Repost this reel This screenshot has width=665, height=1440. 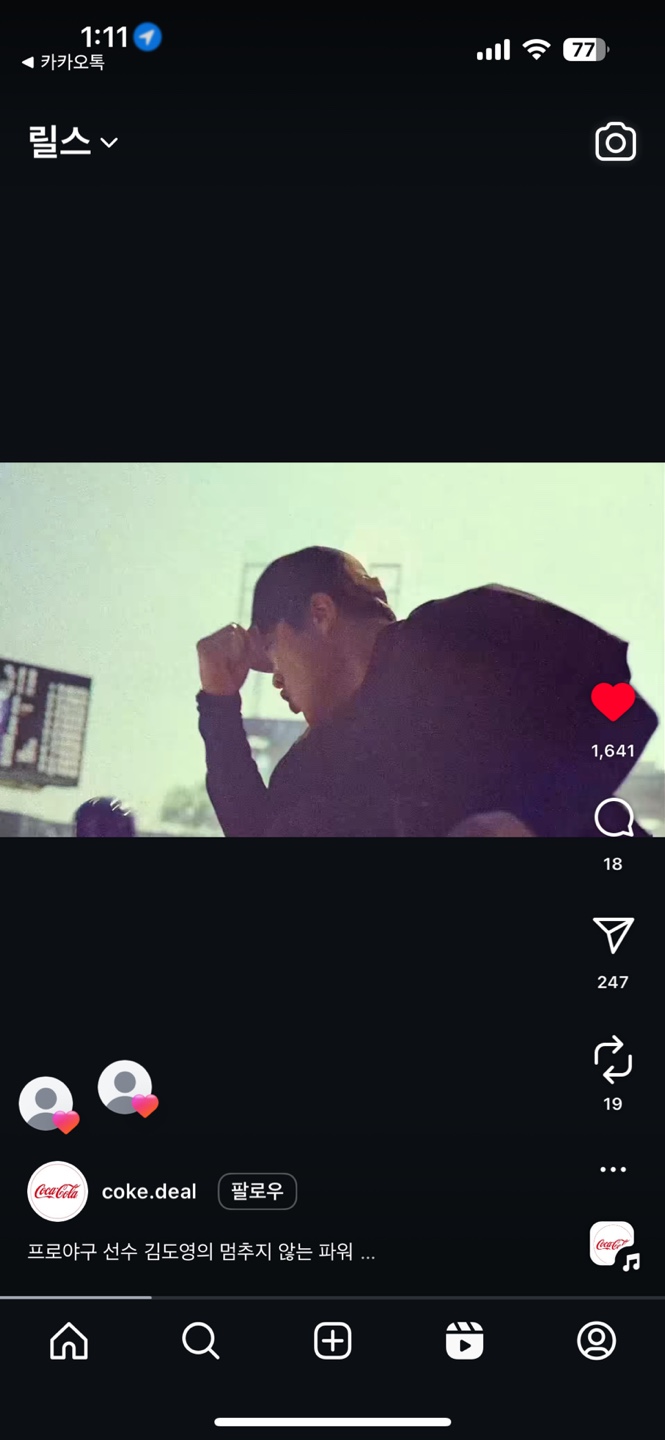click(x=613, y=1059)
